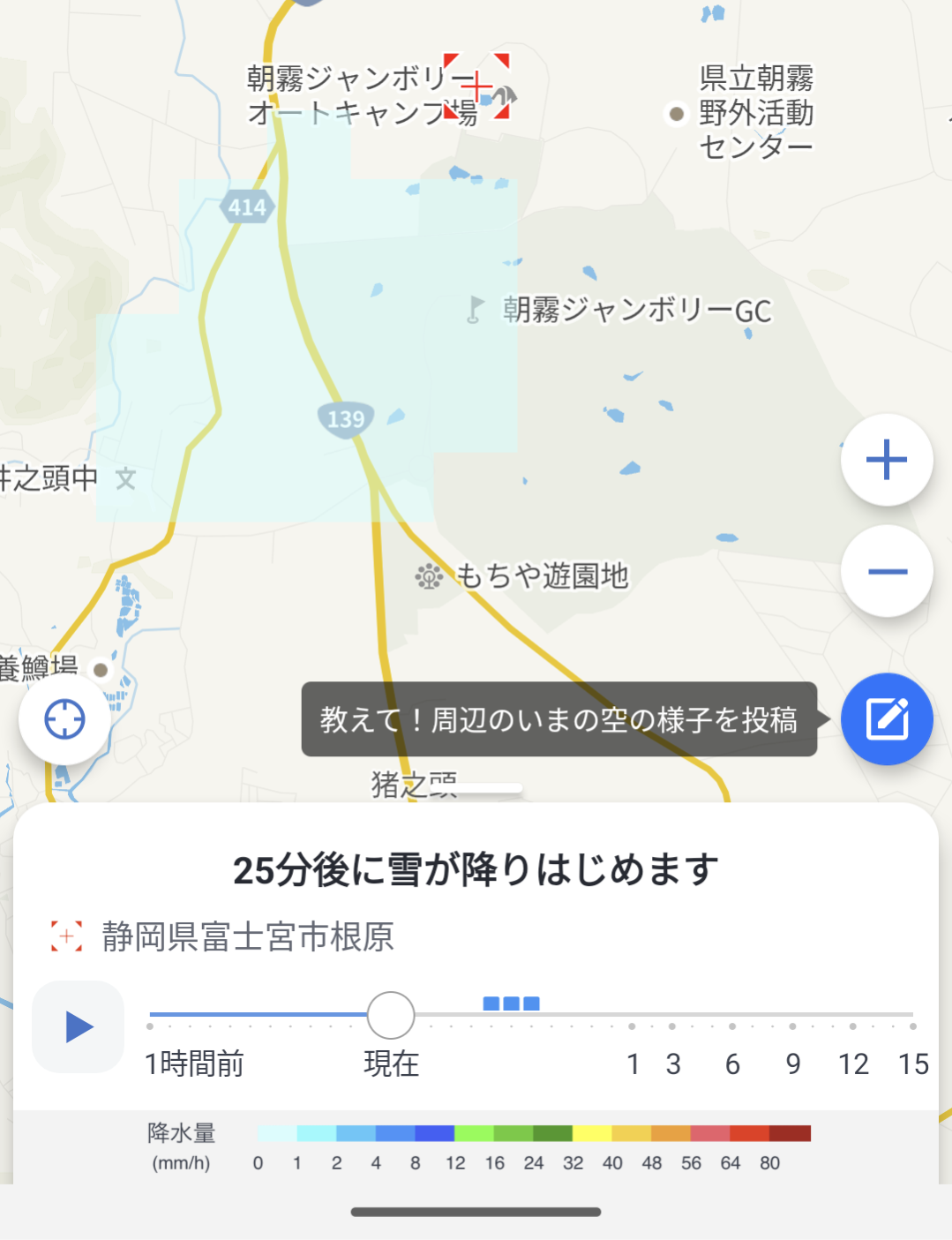Zoom in on the map

(x=887, y=460)
